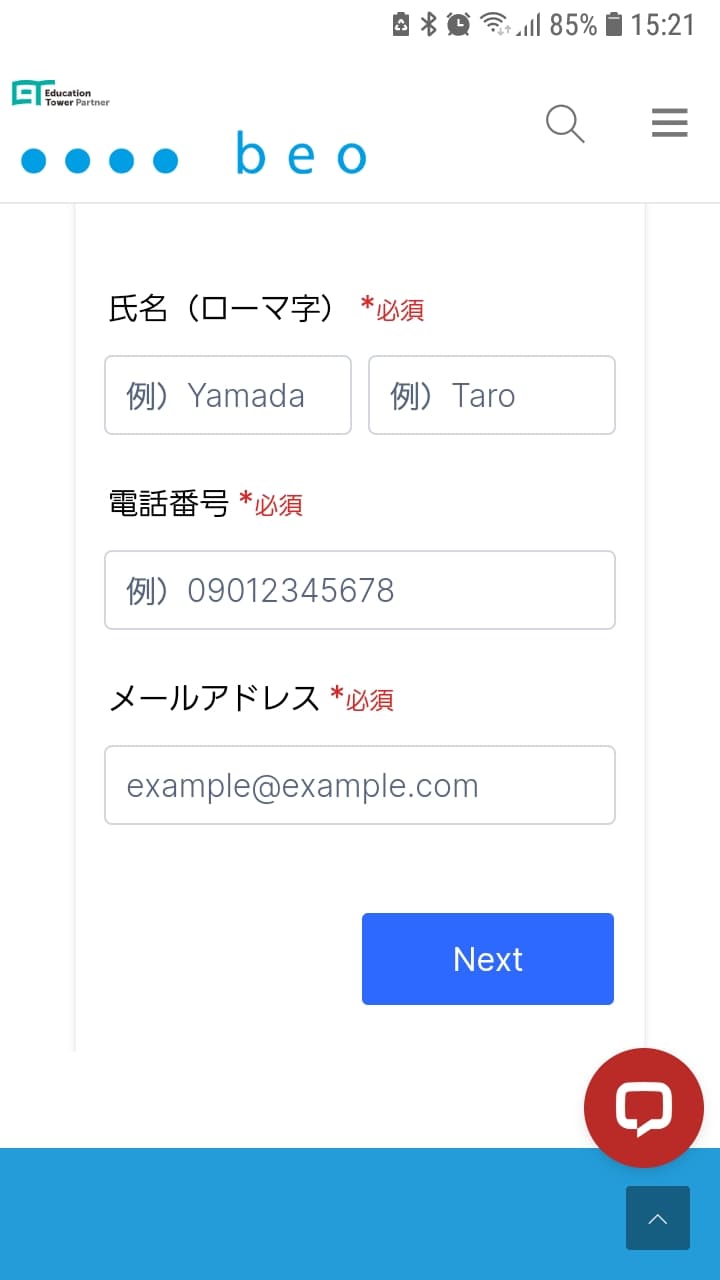Click the Education Tower Partner logo
This screenshot has width=720, height=1280.
click(x=60, y=92)
